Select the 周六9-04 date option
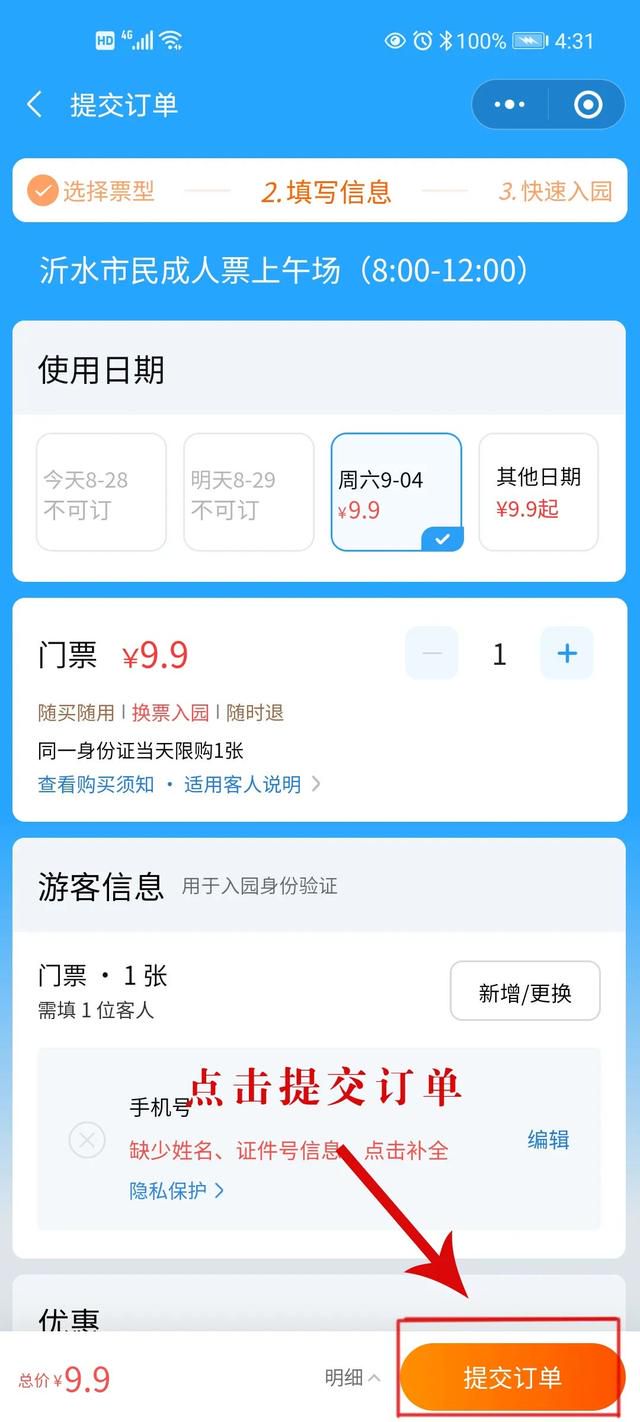This screenshot has width=640, height=1422. [396, 492]
